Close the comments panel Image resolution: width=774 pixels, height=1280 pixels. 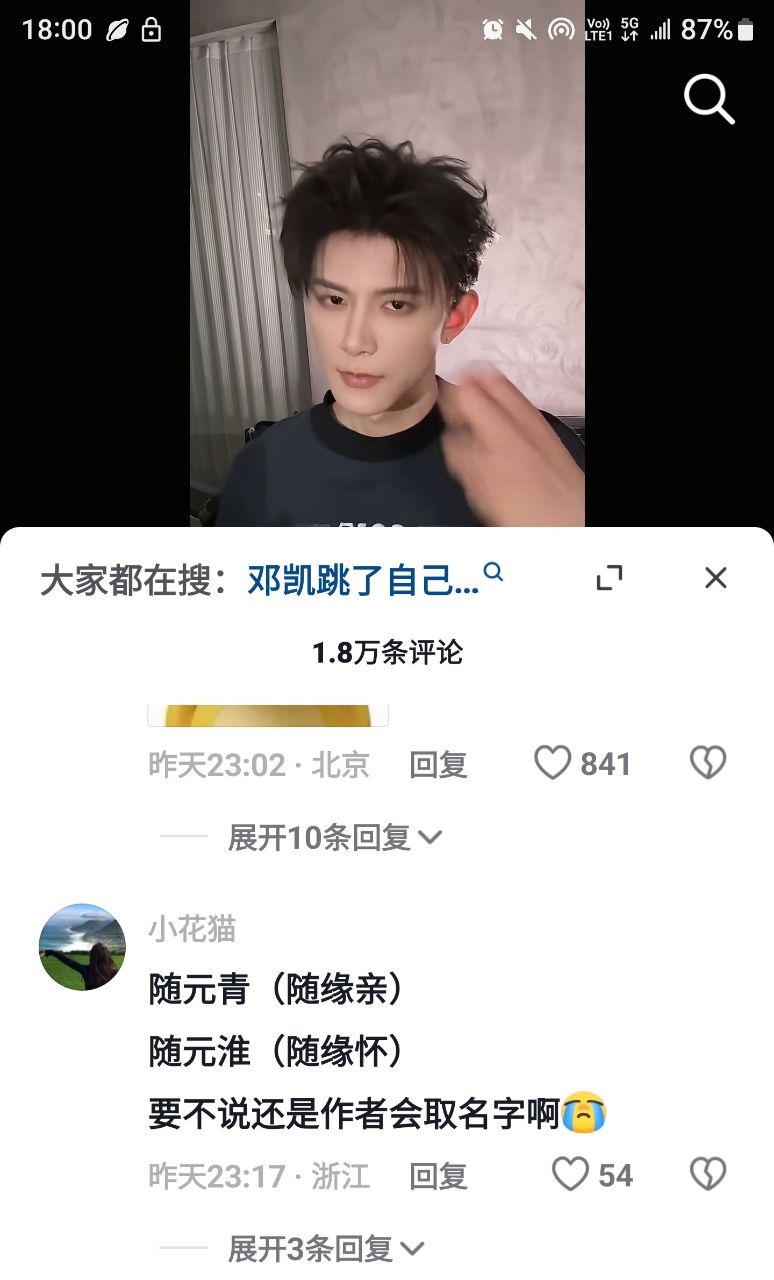click(715, 578)
